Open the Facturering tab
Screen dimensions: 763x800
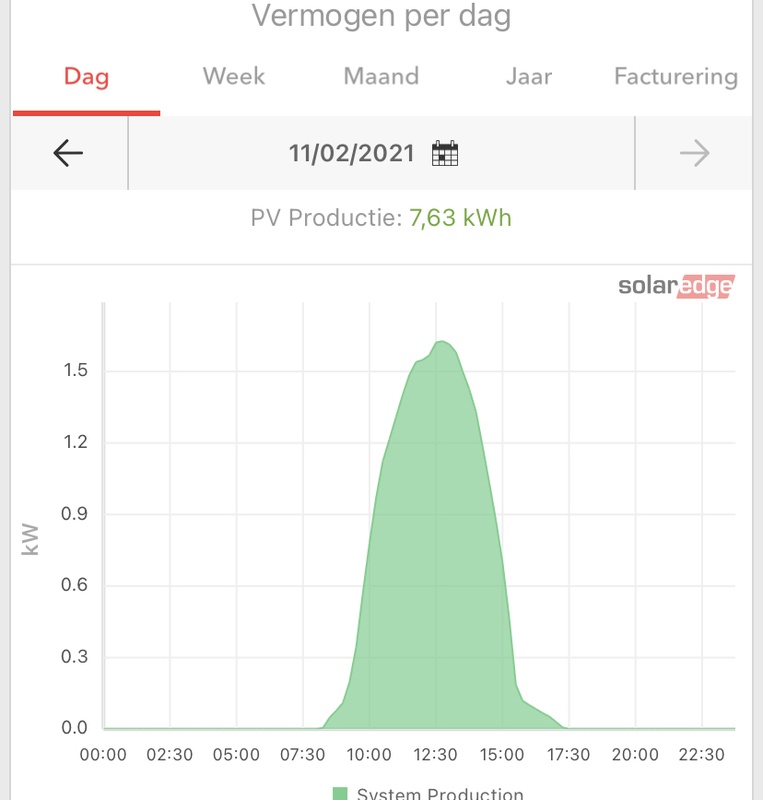tap(675, 77)
